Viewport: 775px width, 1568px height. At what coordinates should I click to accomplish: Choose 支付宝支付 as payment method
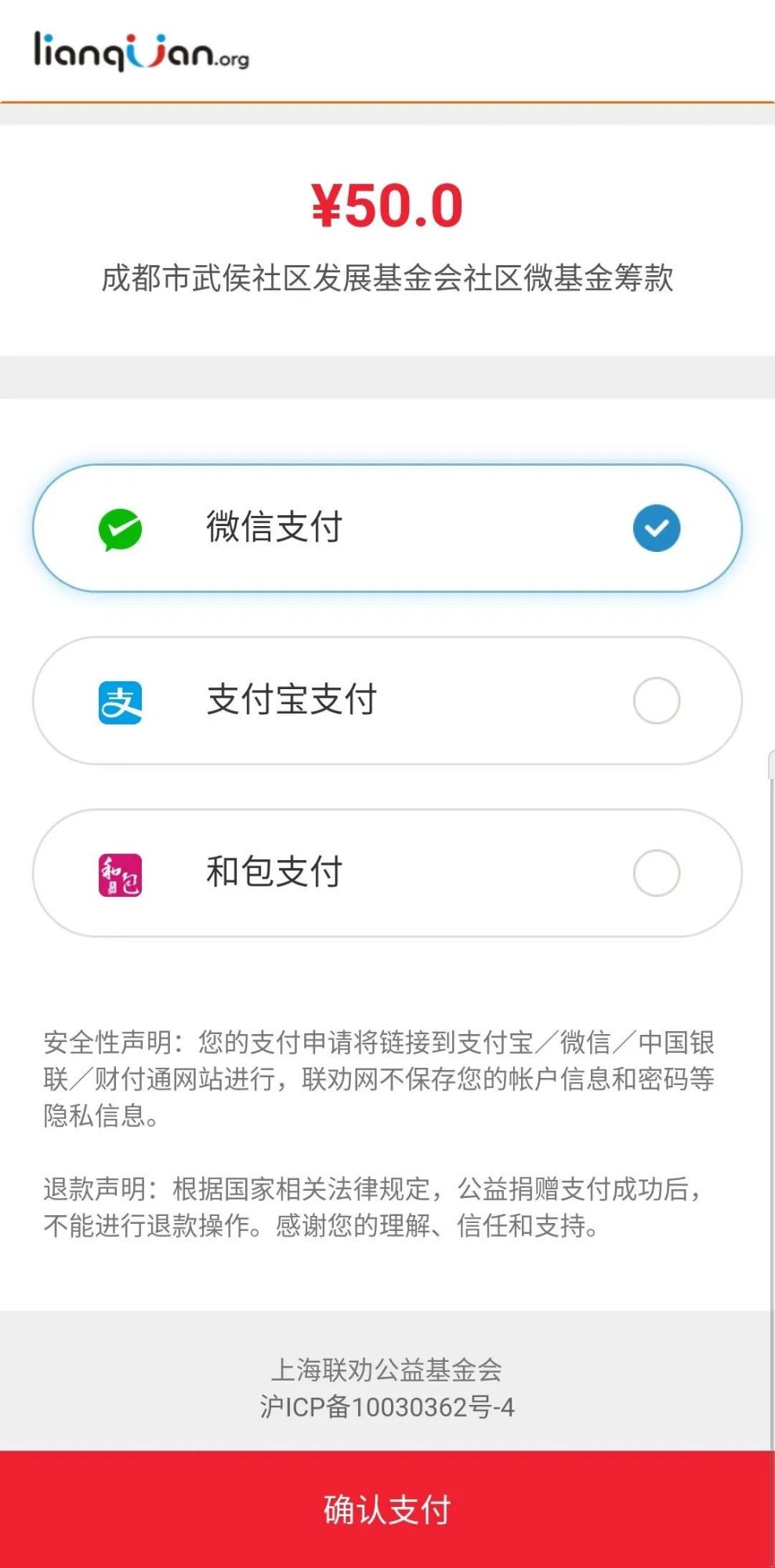pos(387,700)
